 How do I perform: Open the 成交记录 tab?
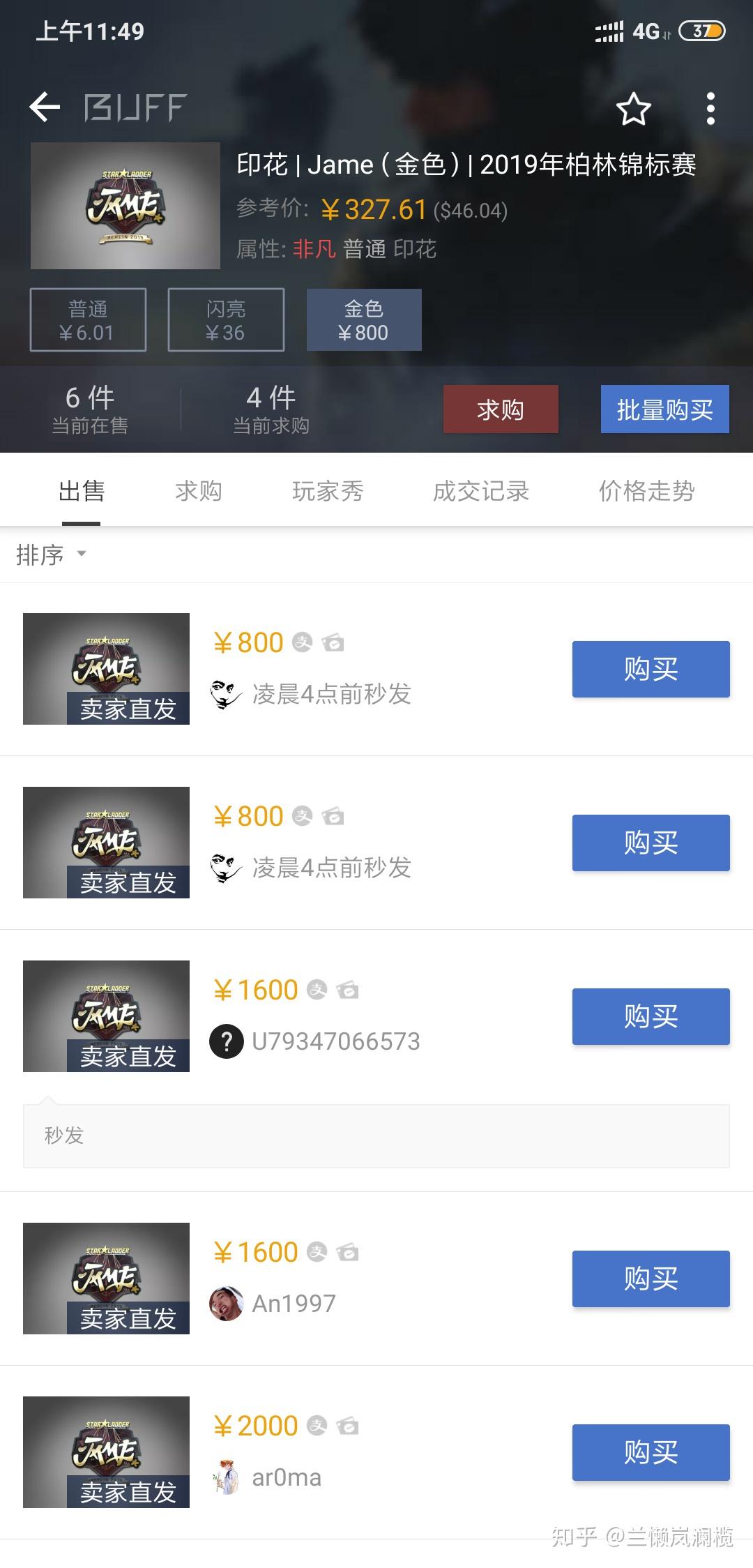click(x=481, y=491)
